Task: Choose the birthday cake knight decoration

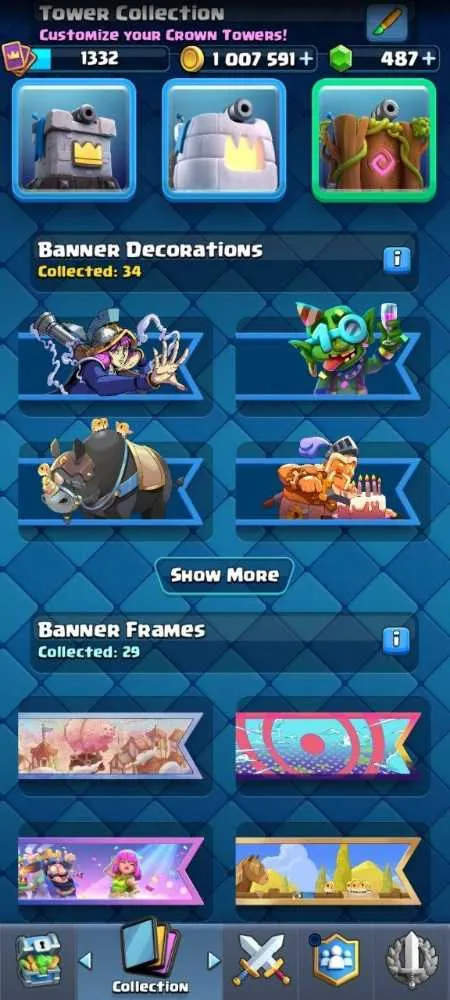Action: [329, 482]
